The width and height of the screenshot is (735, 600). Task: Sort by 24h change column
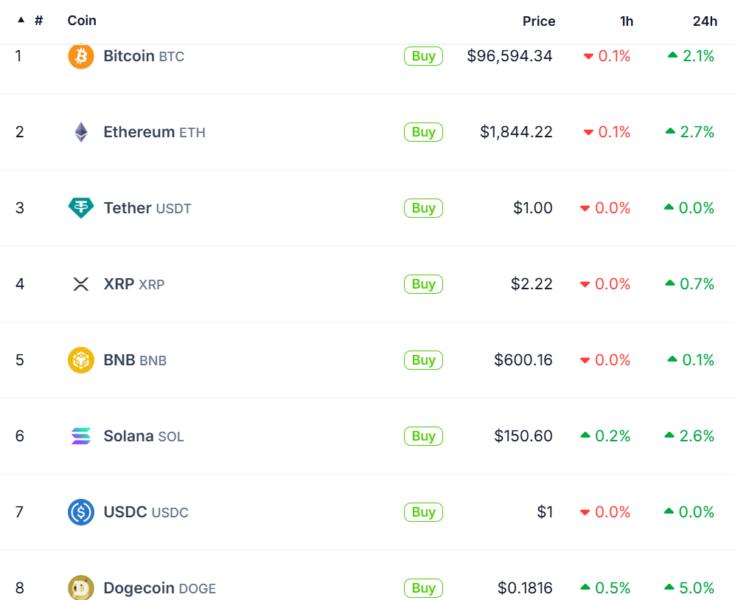[x=705, y=20]
